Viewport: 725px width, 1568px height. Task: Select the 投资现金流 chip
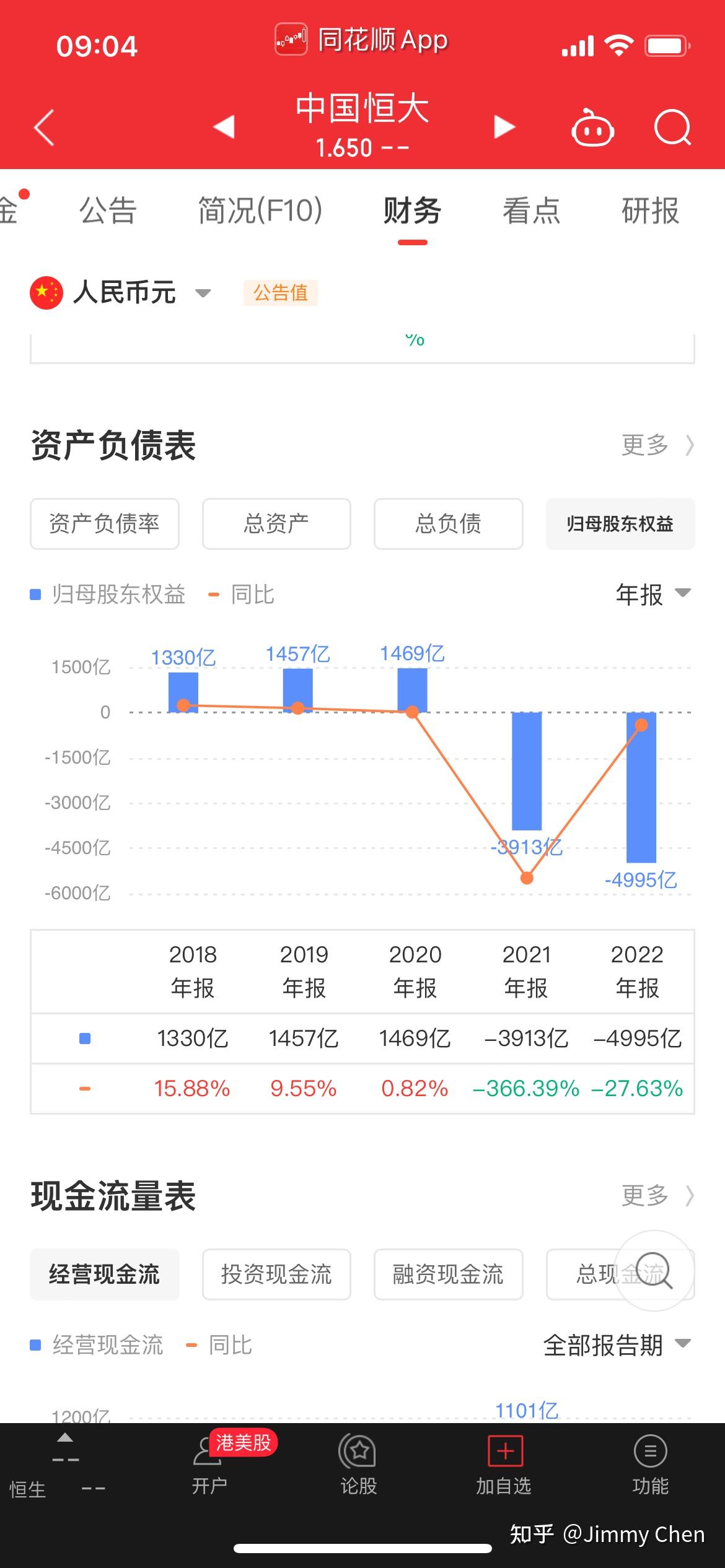[276, 1274]
